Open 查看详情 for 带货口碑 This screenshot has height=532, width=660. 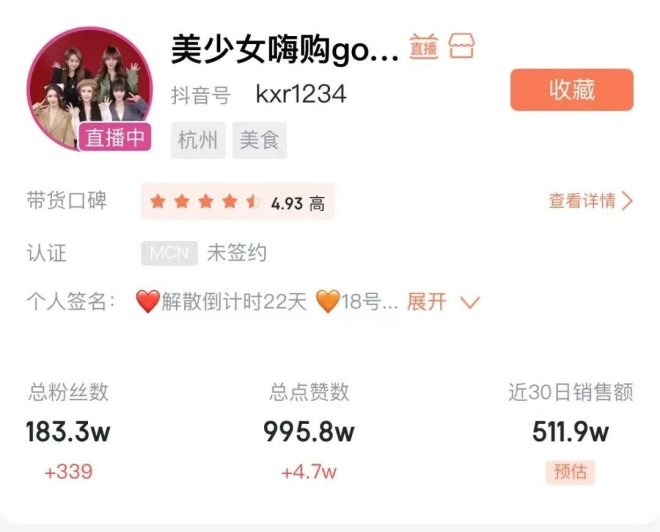click(590, 201)
